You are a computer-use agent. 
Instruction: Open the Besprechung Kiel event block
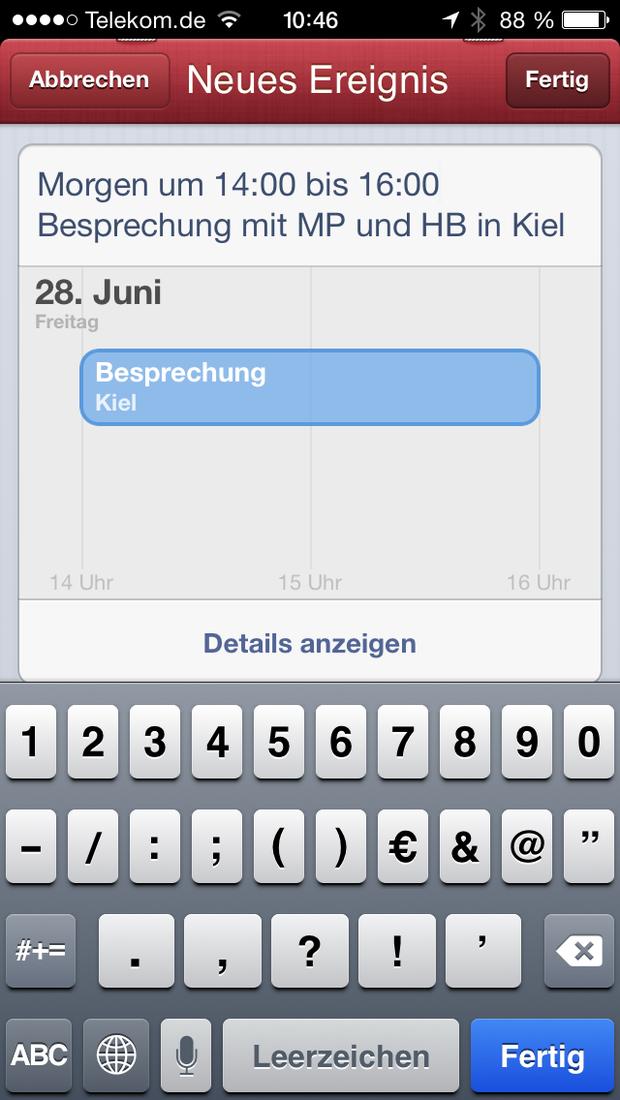[309, 387]
